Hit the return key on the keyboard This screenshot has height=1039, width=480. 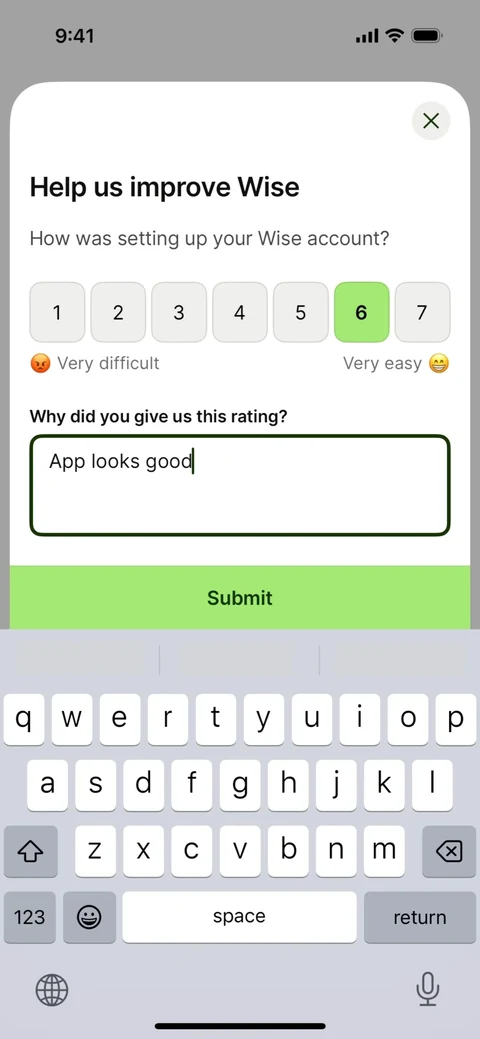(x=420, y=917)
